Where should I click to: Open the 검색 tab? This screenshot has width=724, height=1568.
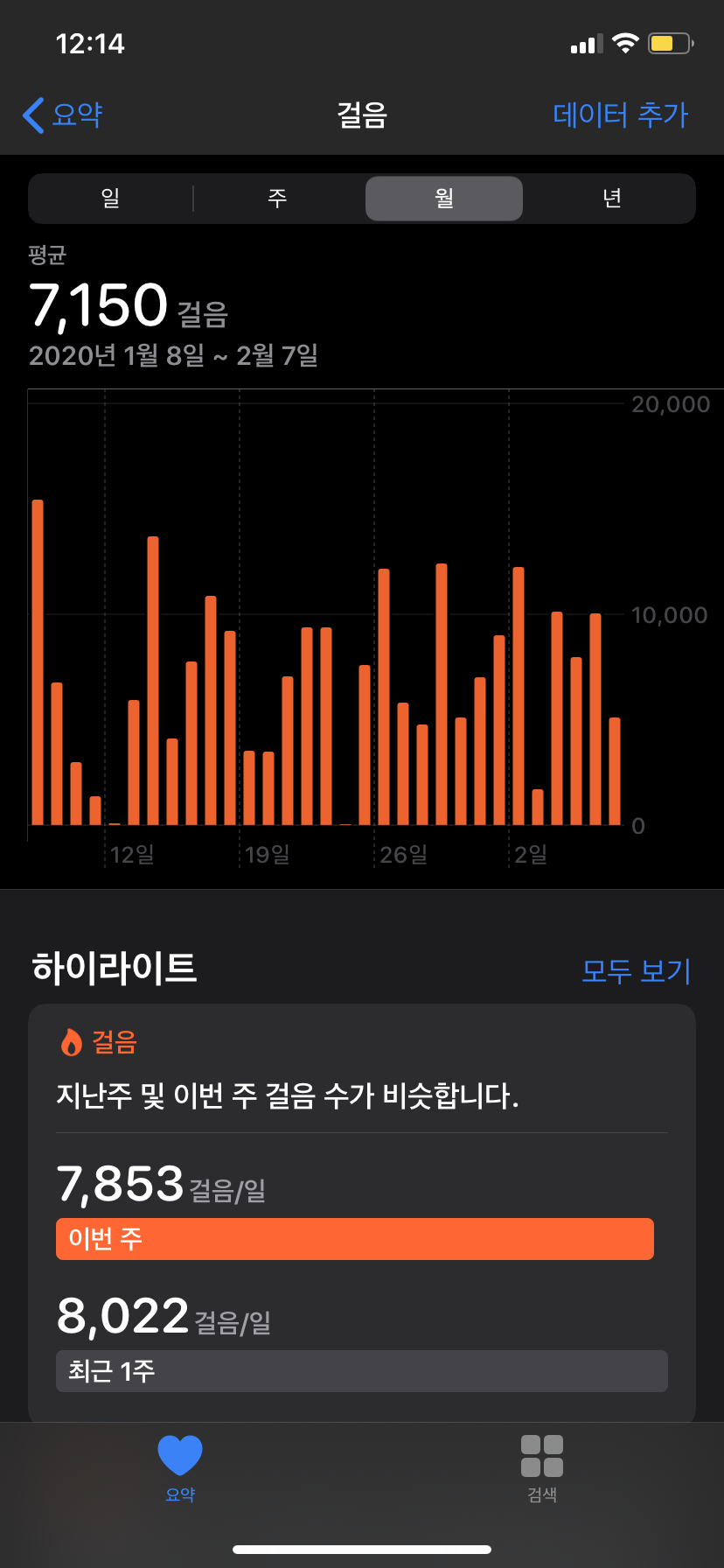click(x=542, y=1469)
